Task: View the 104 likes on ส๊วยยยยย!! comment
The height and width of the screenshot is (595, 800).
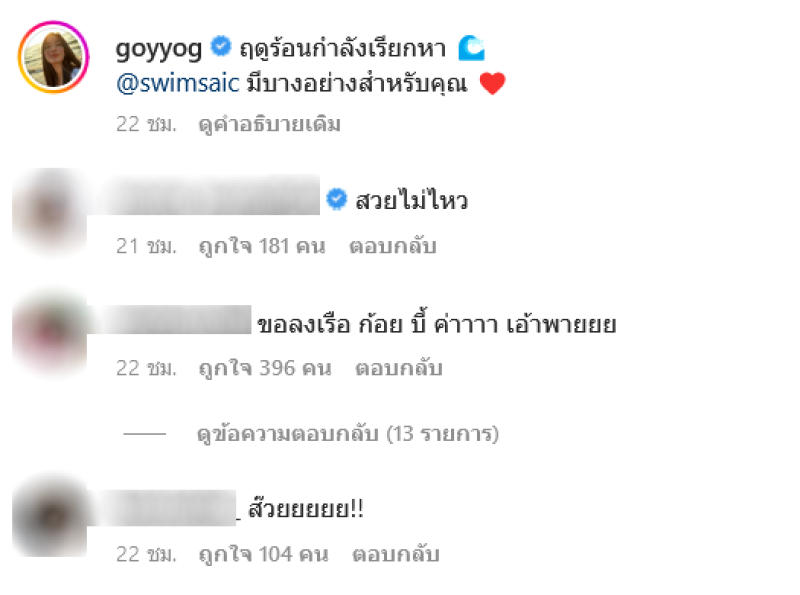Action: click(264, 554)
